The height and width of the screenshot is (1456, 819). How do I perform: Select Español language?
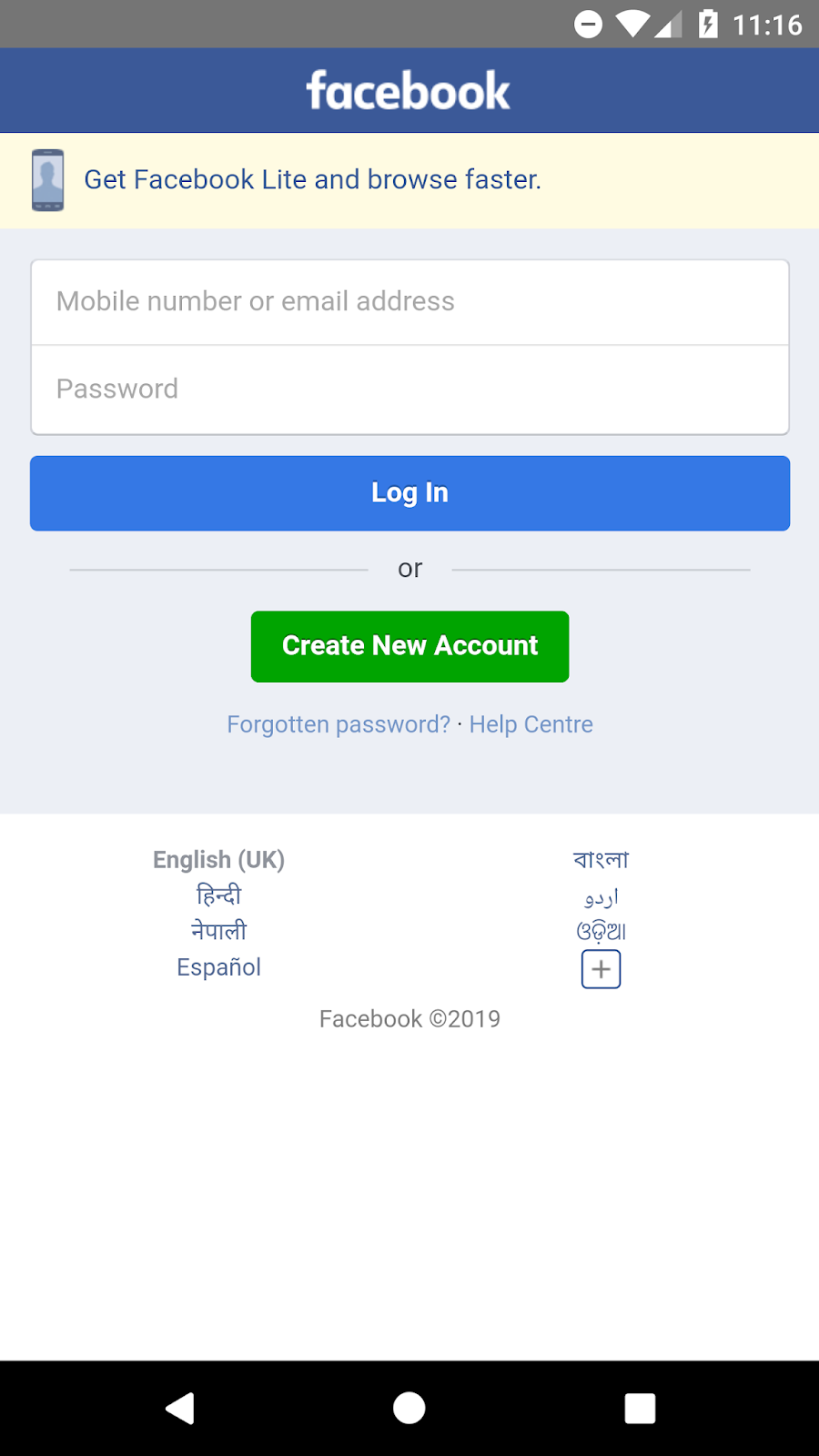pos(218,967)
